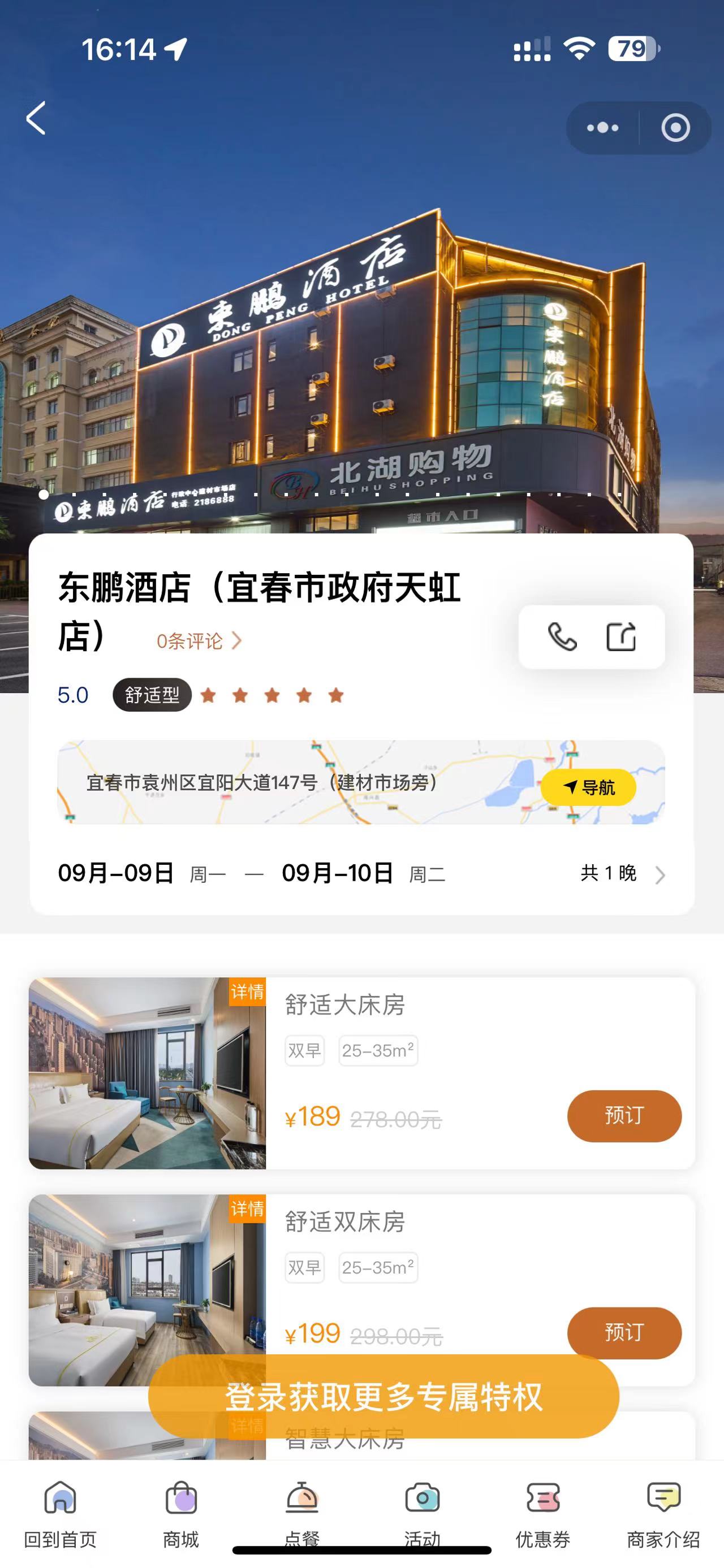Image resolution: width=724 pixels, height=1568 pixels.
Task: Switch to the 商家介绍 tab
Action: click(663, 1513)
